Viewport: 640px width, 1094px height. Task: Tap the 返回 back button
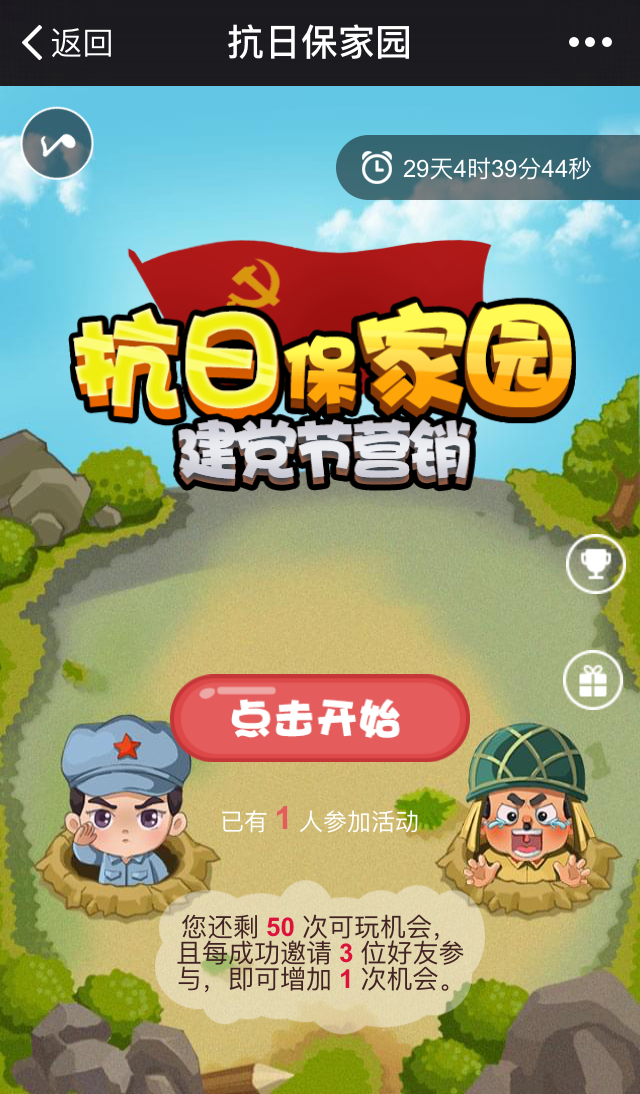[x=66, y=43]
